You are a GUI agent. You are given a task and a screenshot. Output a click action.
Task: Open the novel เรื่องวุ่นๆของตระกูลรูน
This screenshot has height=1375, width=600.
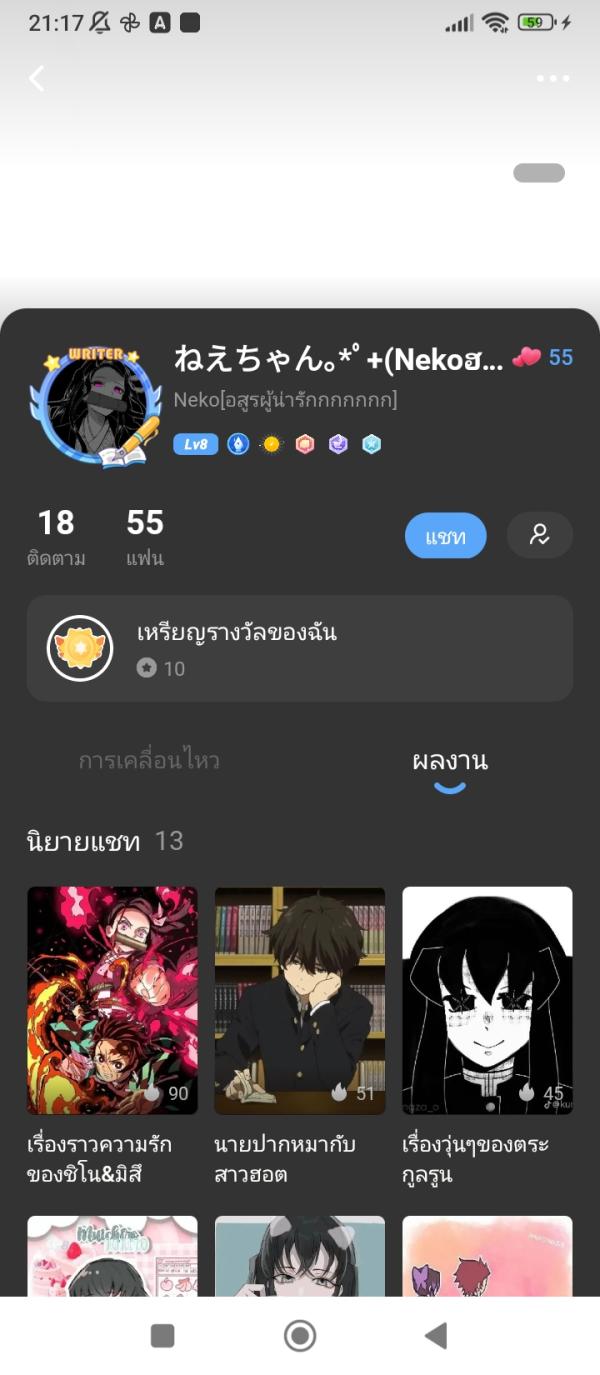[x=487, y=1000]
